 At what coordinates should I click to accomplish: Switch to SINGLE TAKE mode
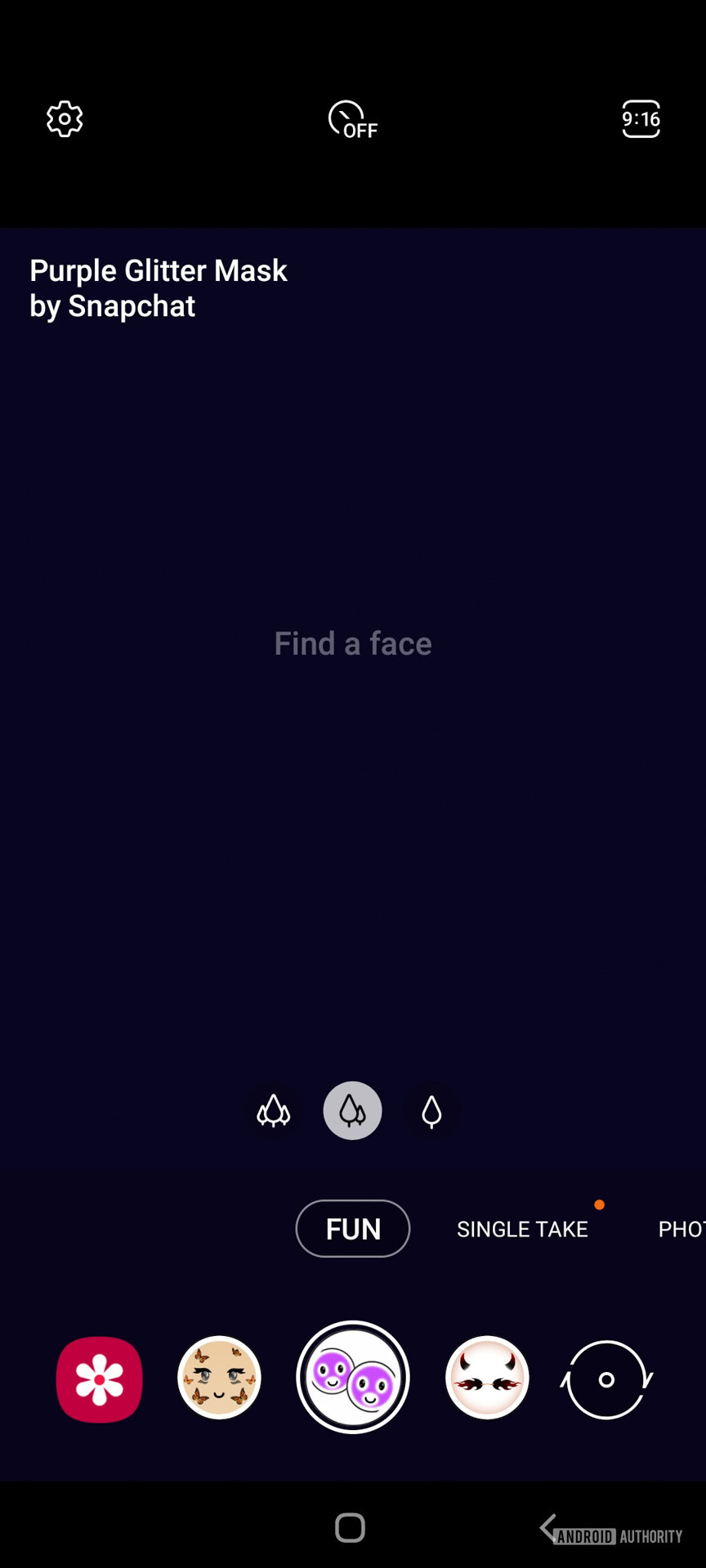pyautogui.click(x=522, y=1229)
